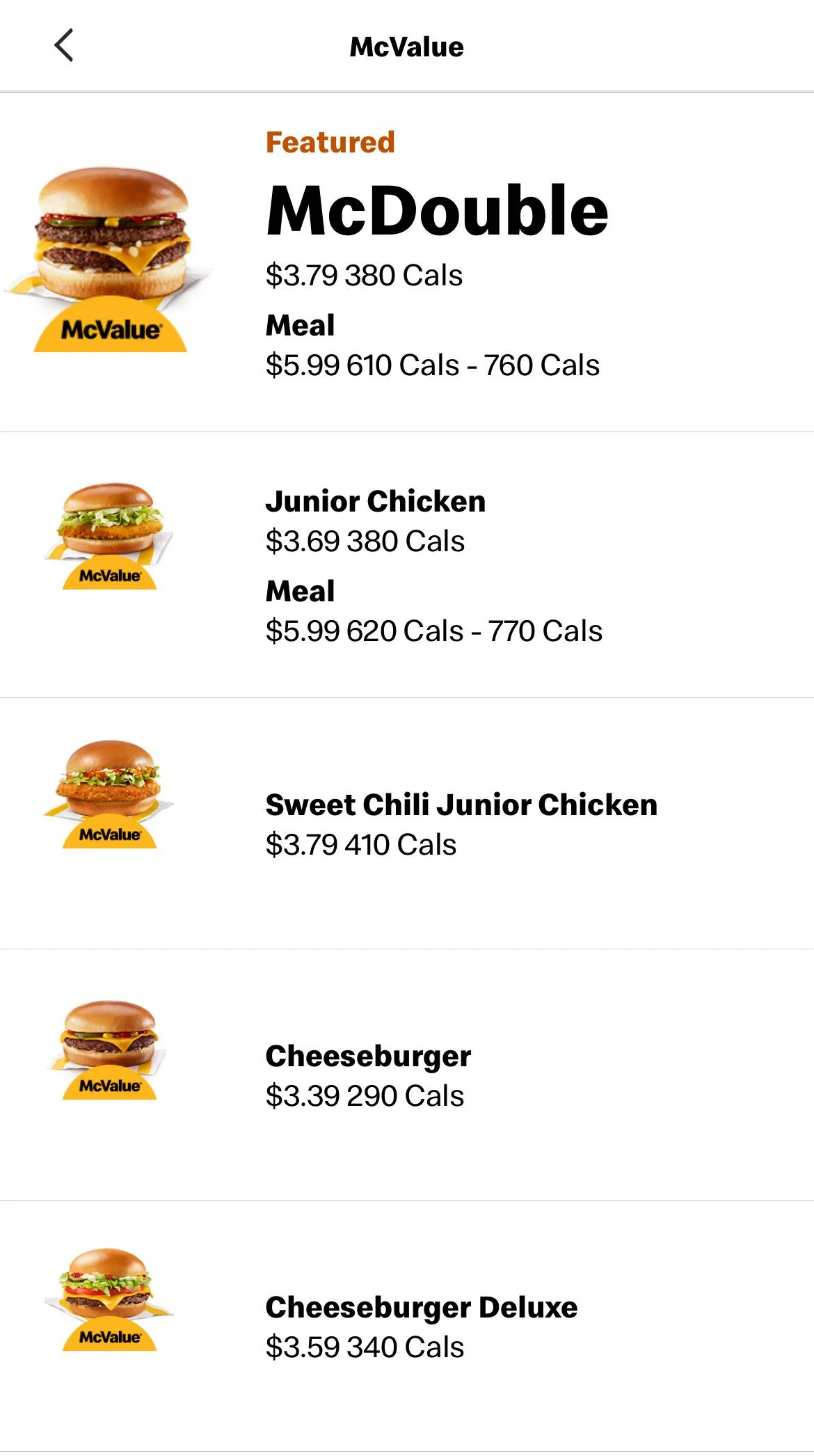Tap the Featured section label
This screenshot has width=814, height=1456.
pos(330,143)
